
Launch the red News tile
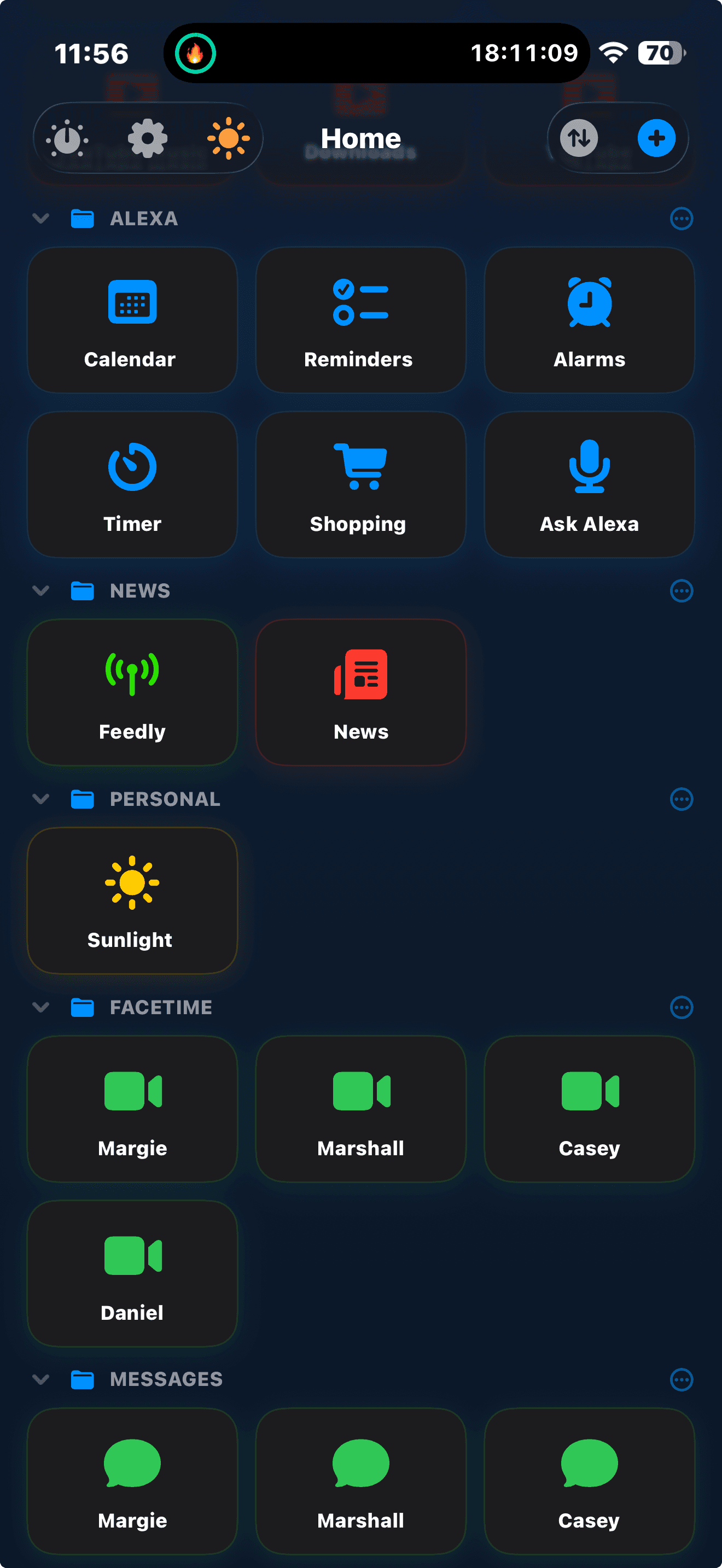[x=360, y=692]
